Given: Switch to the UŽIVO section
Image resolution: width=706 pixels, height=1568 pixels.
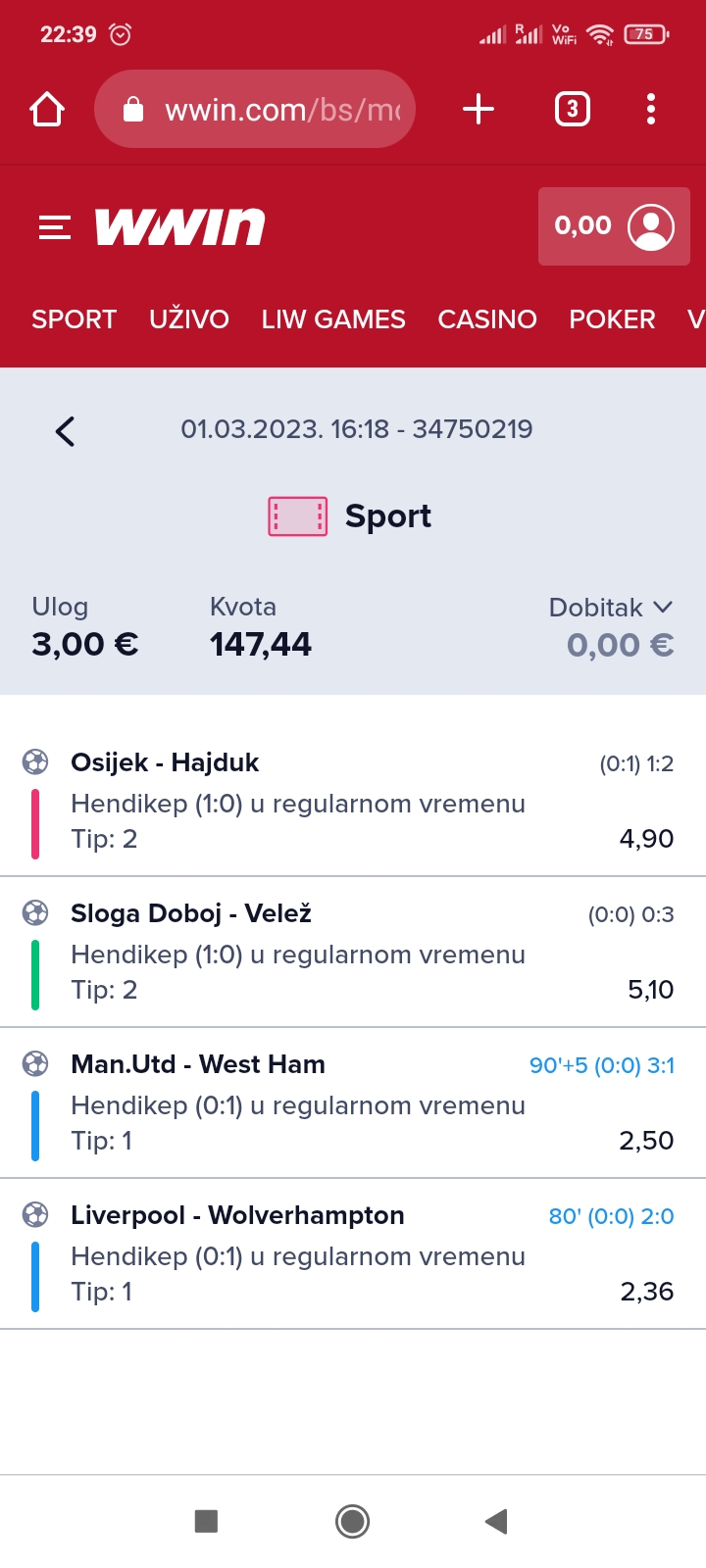Looking at the screenshot, I should [189, 319].
